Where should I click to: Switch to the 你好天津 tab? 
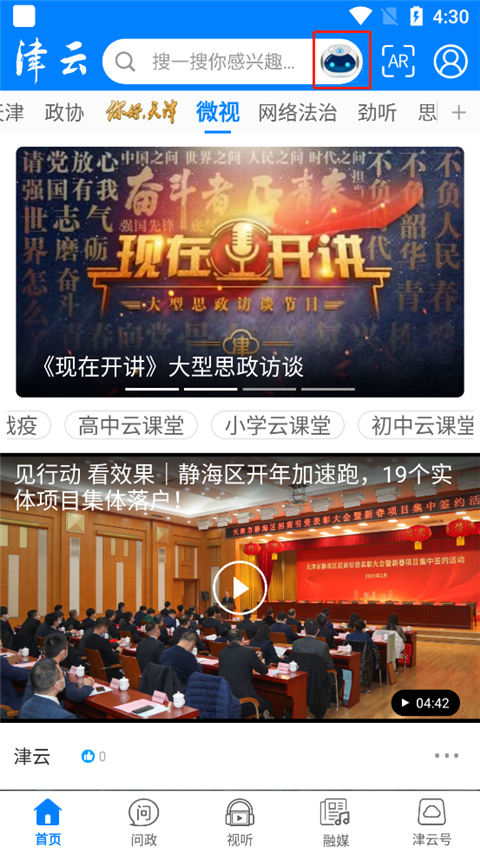[140, 112]
